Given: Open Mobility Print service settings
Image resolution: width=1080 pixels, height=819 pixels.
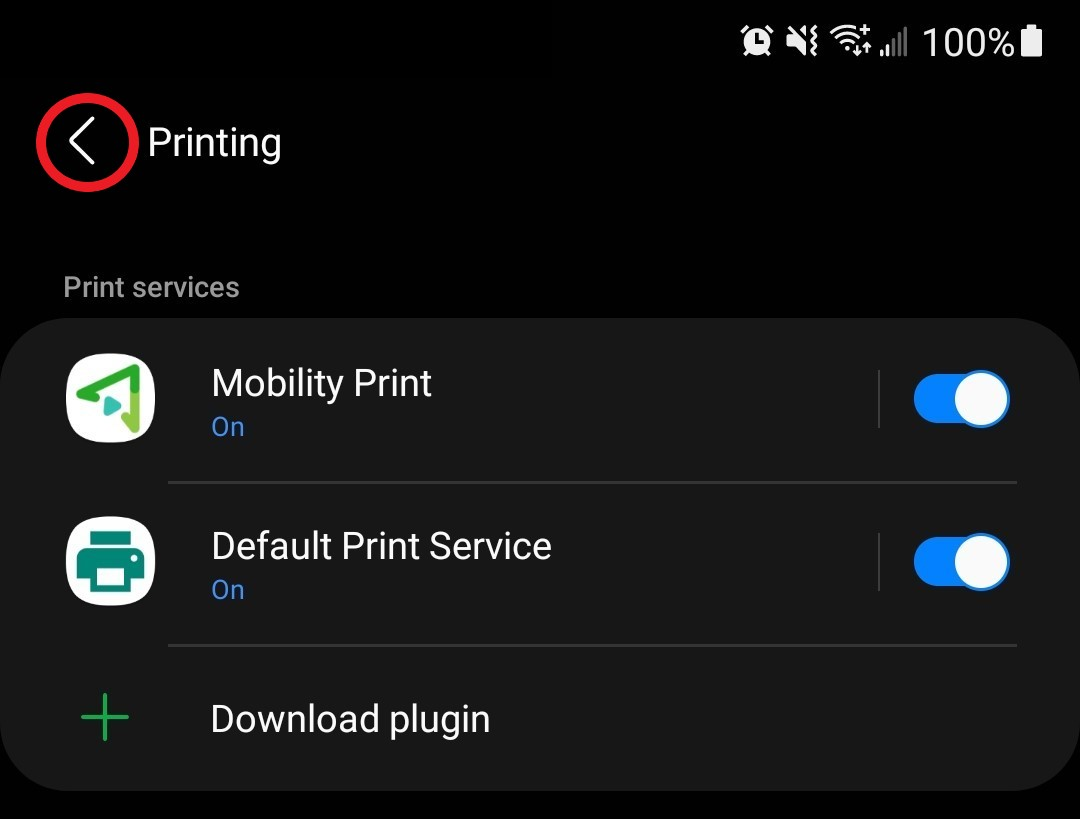Looking at the screenshot, I should click(322, 399).
